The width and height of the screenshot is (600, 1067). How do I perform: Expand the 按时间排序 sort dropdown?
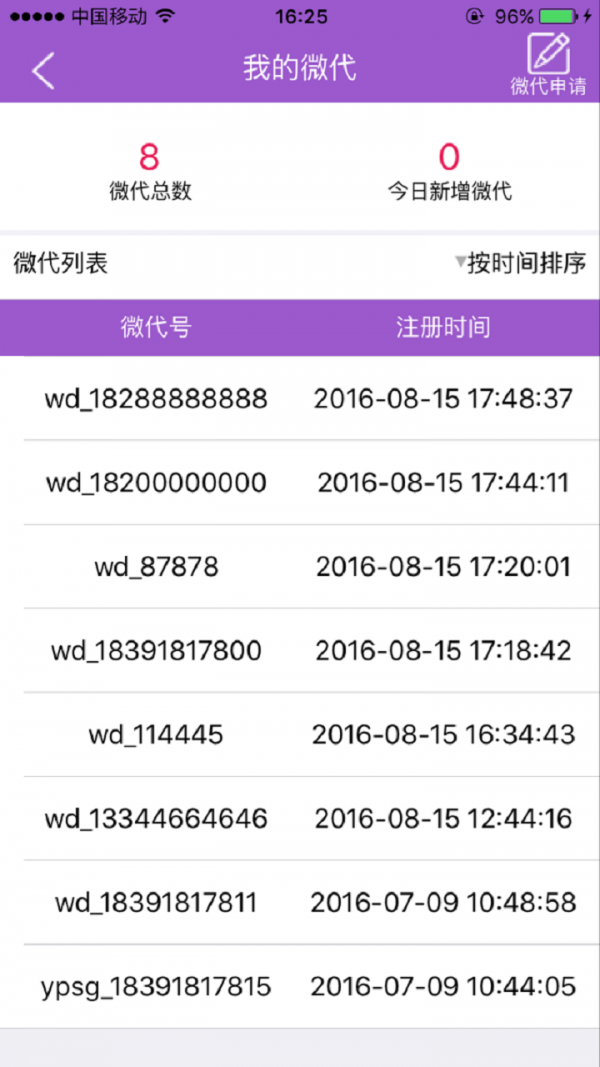(520, 264)
